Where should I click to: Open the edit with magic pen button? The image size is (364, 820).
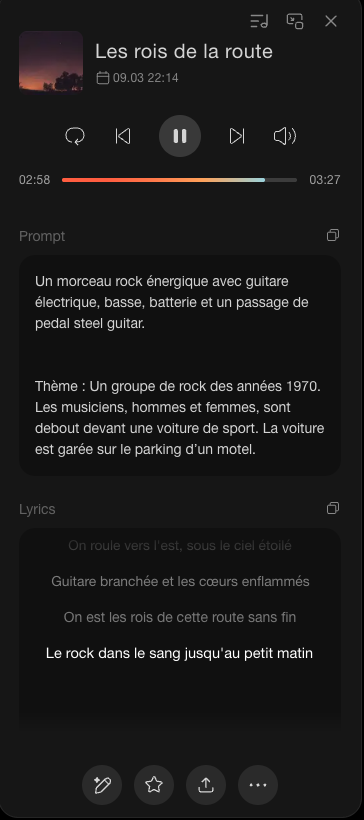[x=102, y=785]
